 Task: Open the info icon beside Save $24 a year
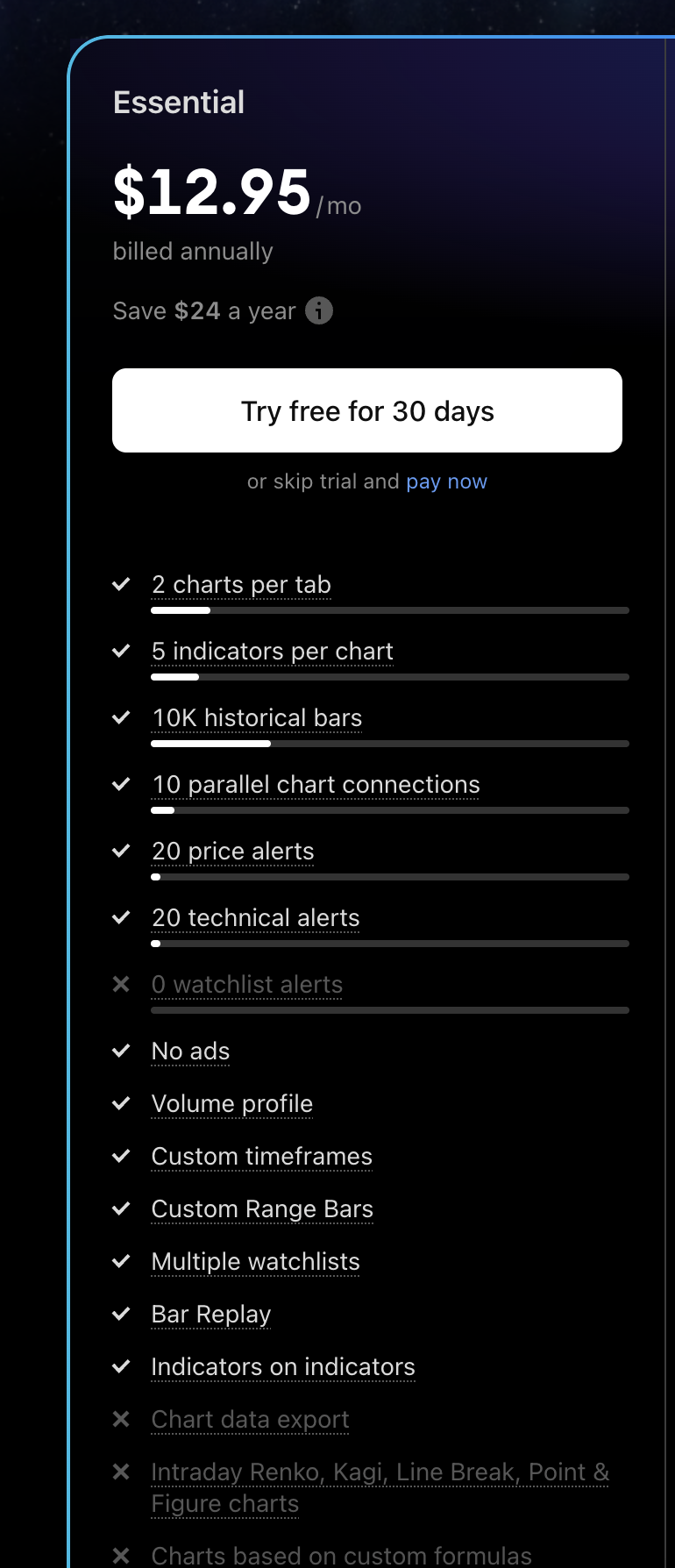[x=319, y=310]
